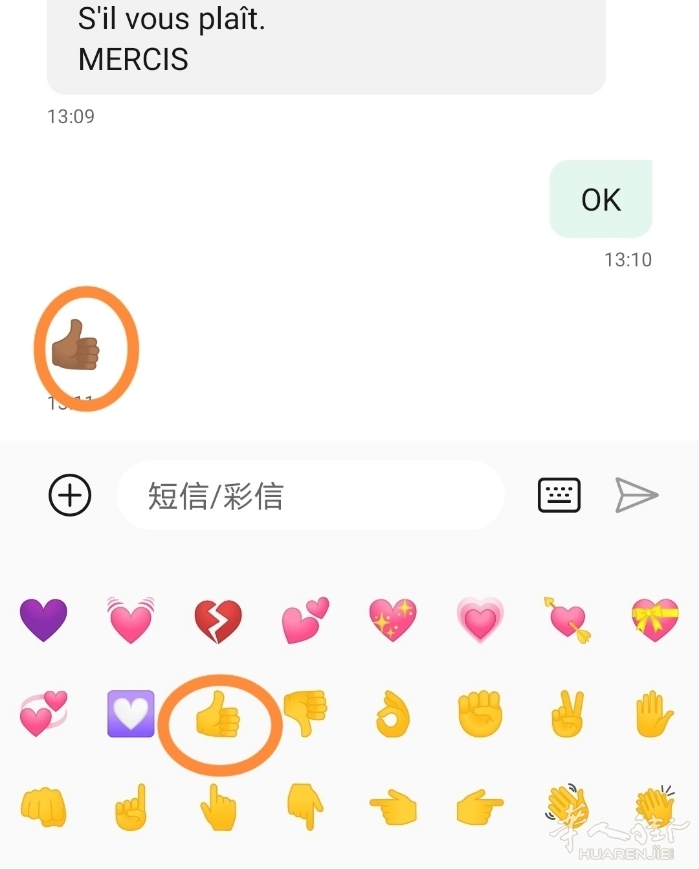Viewport: 699px width, 869px height.
Task: Choose the heart with ribbon emoji
Action: pos(655,620)
